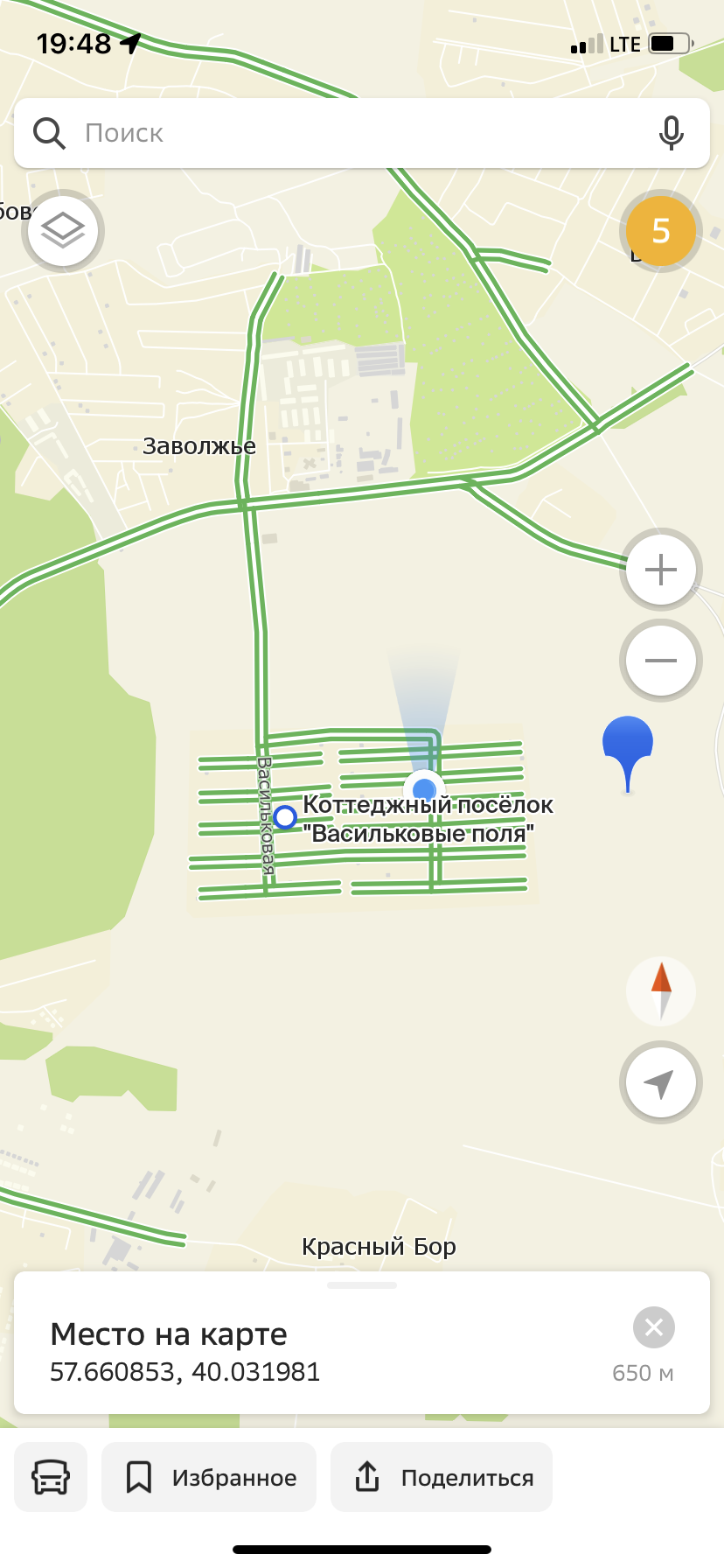Reset map orientation with the compass

click(661, 991)
